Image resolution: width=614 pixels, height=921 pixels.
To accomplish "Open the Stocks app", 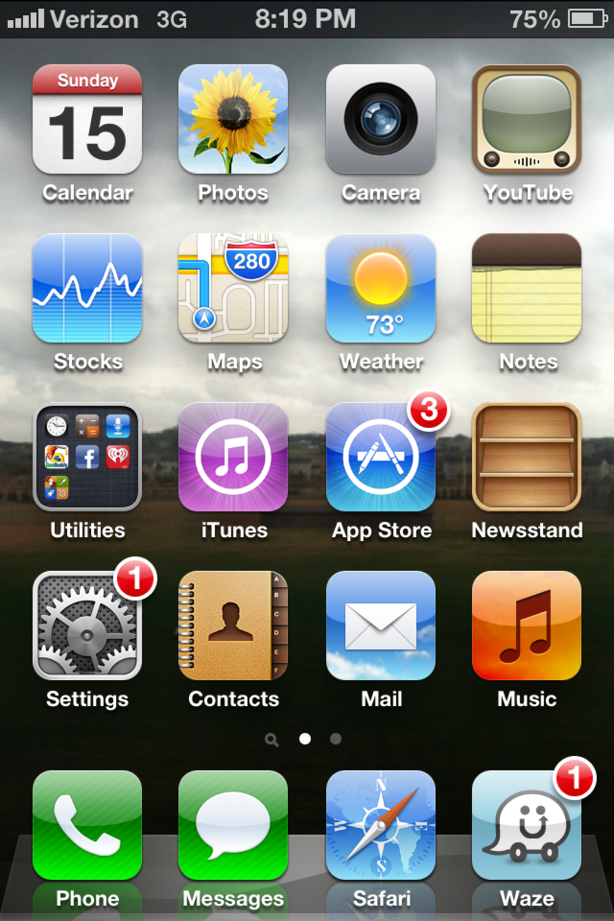I will (x=87, y=289).
